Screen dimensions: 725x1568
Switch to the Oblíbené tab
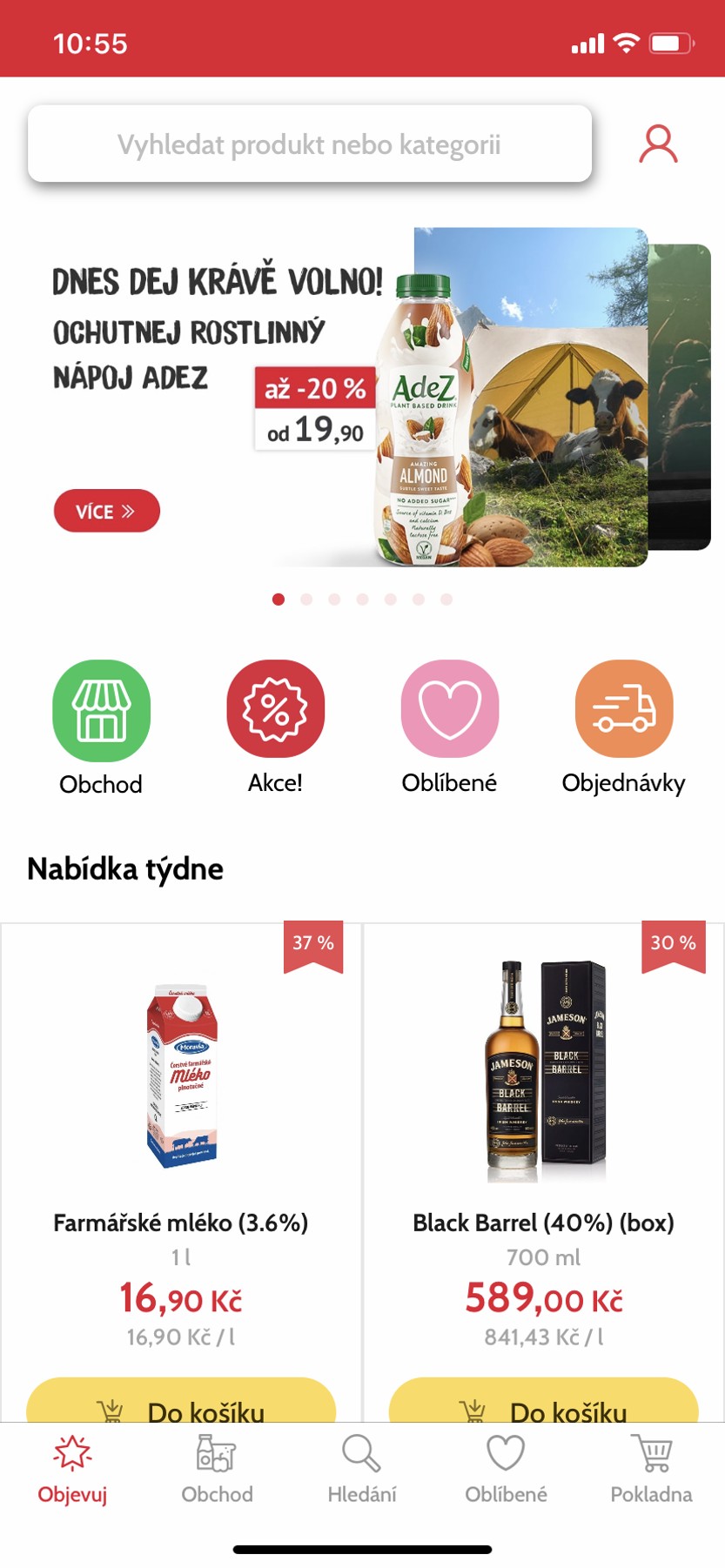point(506,1471)
